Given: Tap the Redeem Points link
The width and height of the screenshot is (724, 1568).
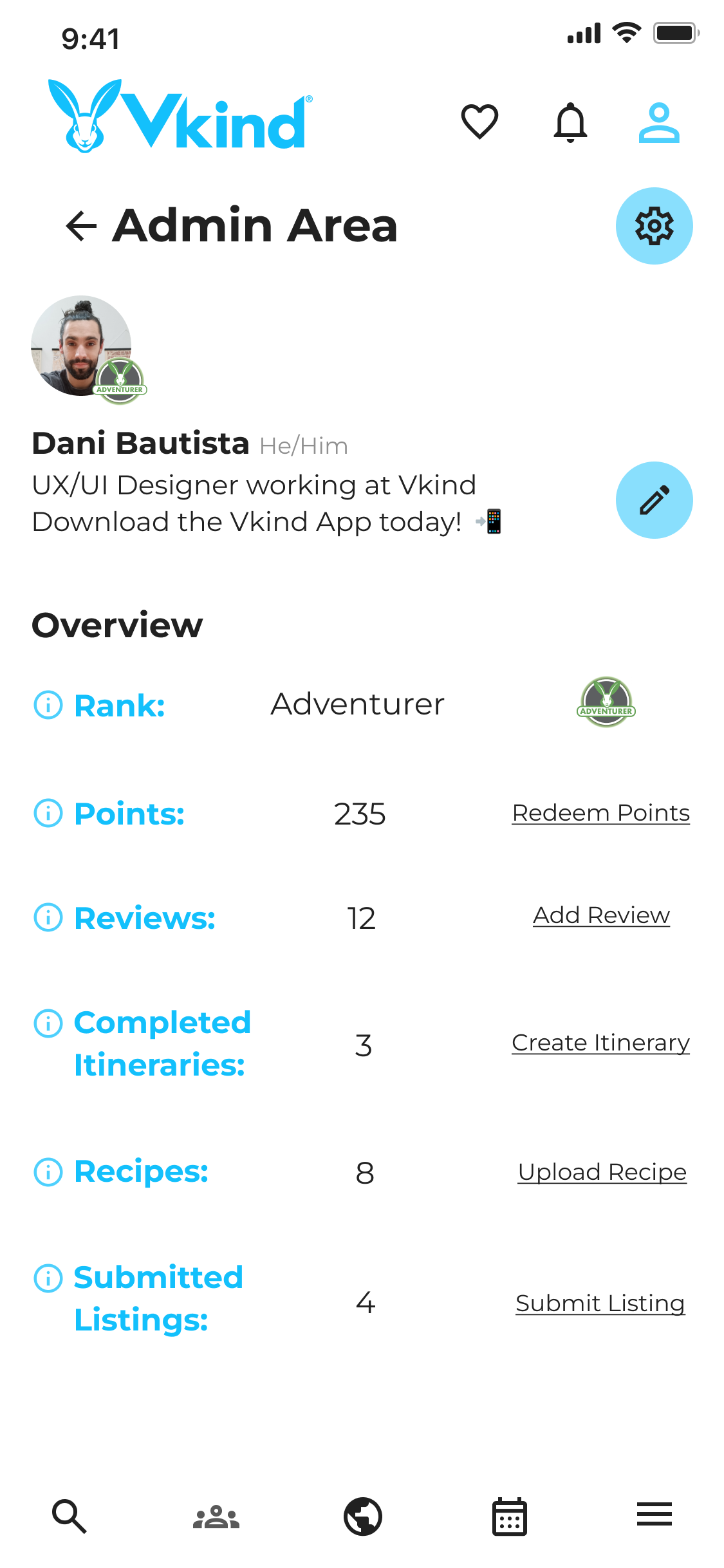Looking at the screenshot, I should coord(600,813).
